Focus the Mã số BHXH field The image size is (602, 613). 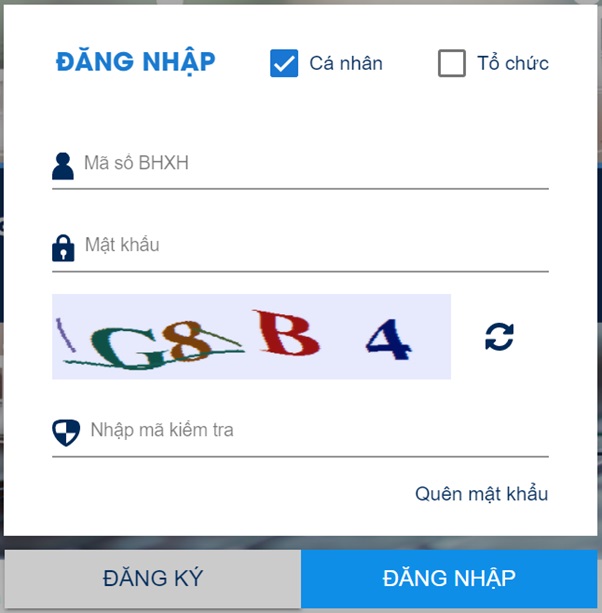[310, 164]
